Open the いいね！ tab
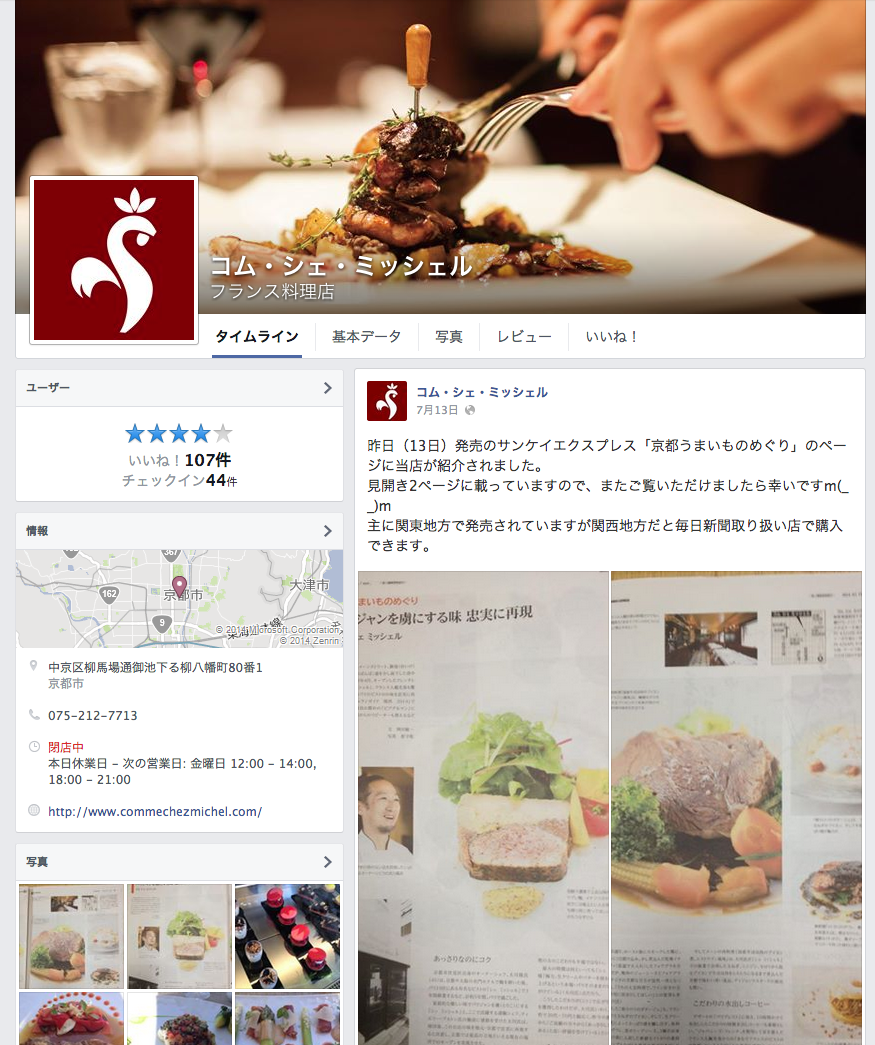 click(612, 337)
